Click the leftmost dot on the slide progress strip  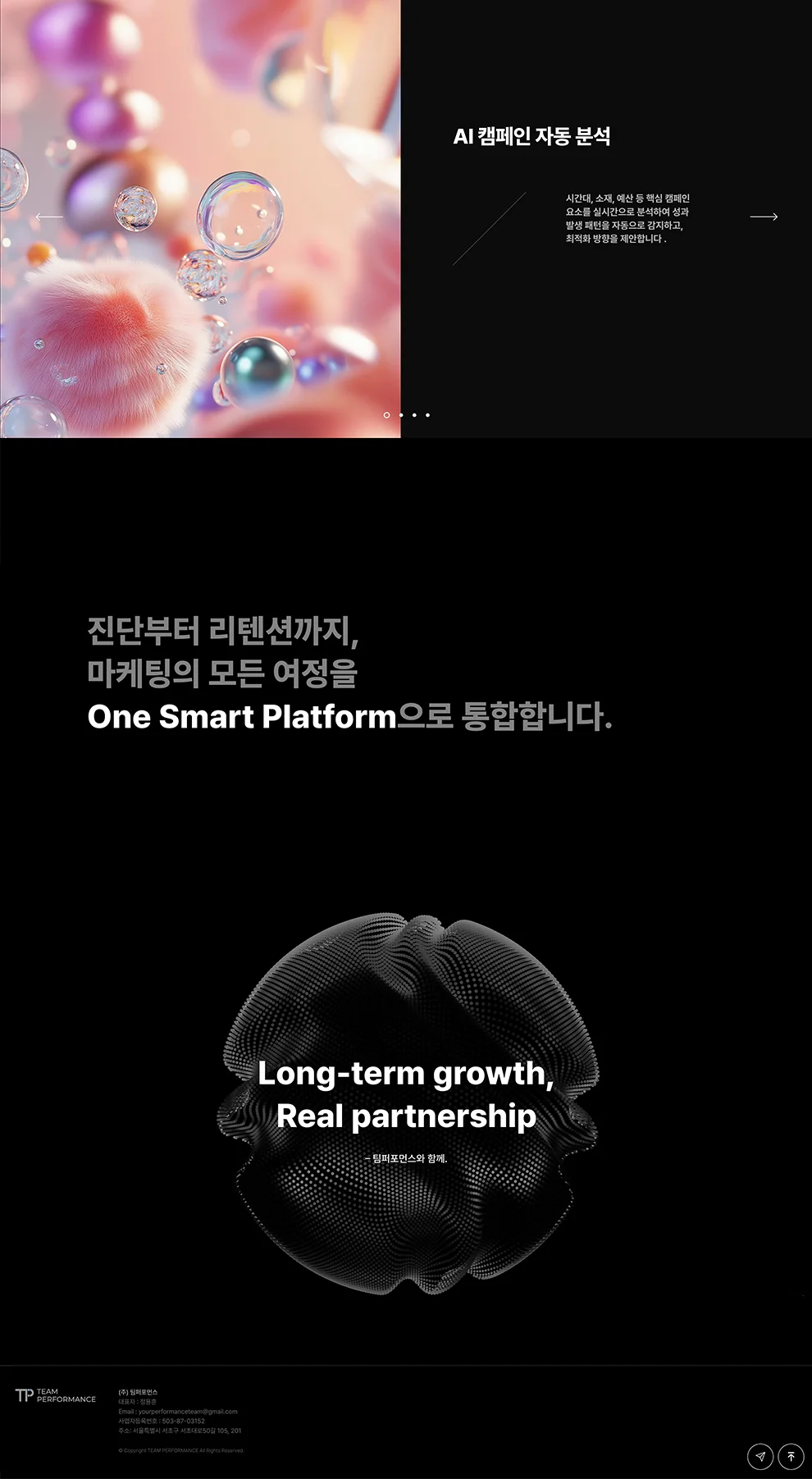pyautogui.click(x=385, y=415)
